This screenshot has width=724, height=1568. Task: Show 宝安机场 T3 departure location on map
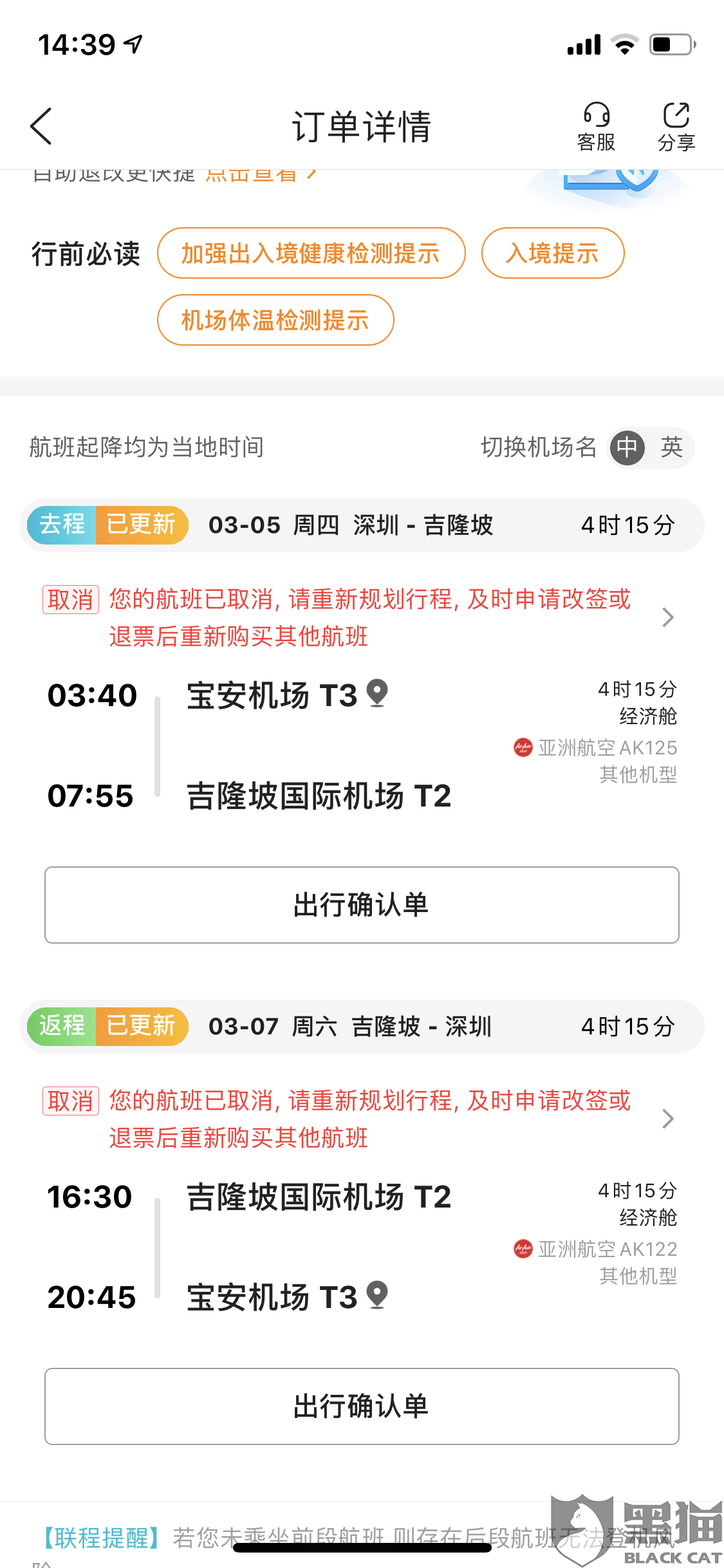click(377, 694)
